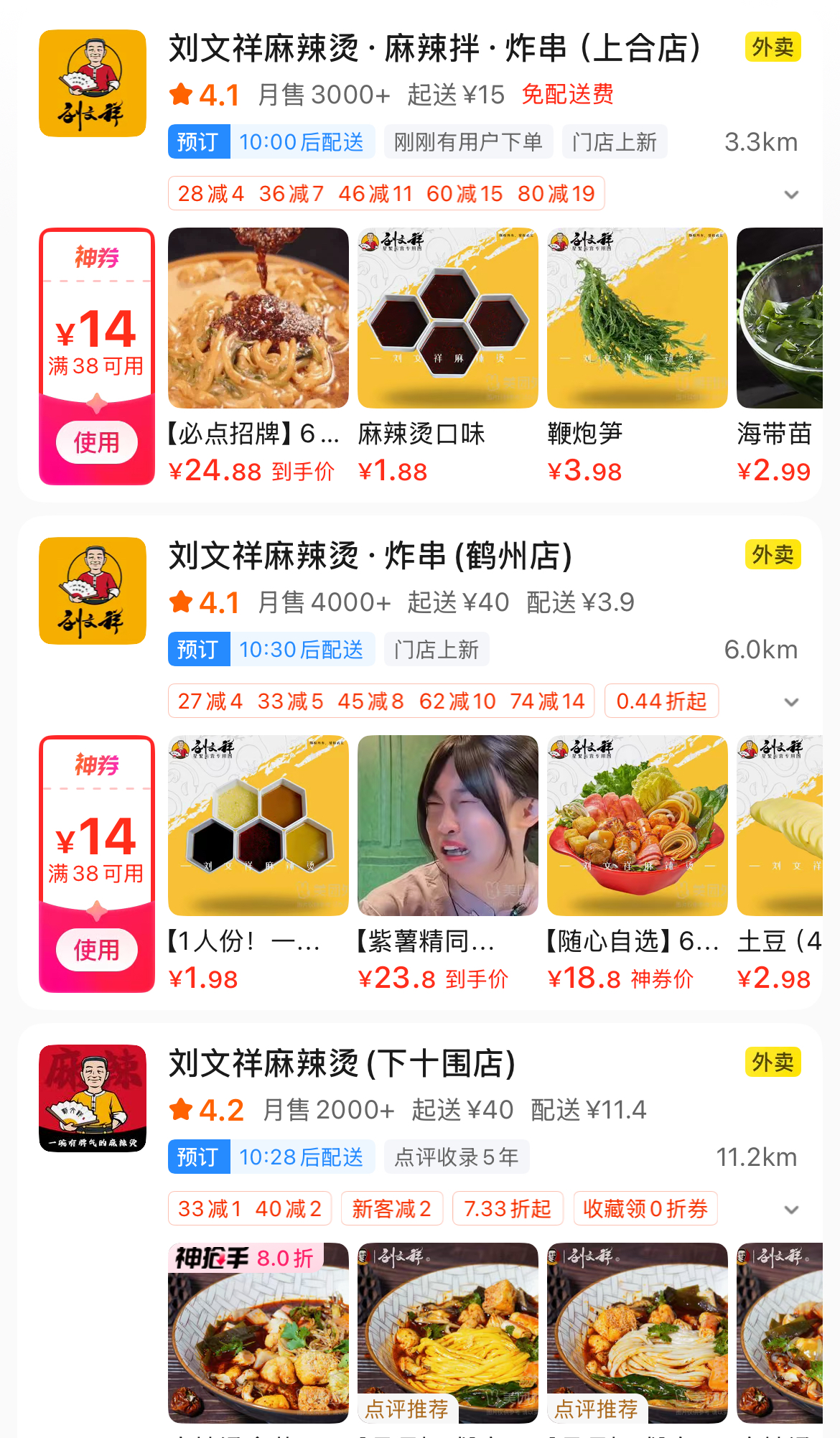Screen dimensions: 840x1438
Task: Select 麻辣烫口味 item priced ¥1.88
Action: click(447, 319)
